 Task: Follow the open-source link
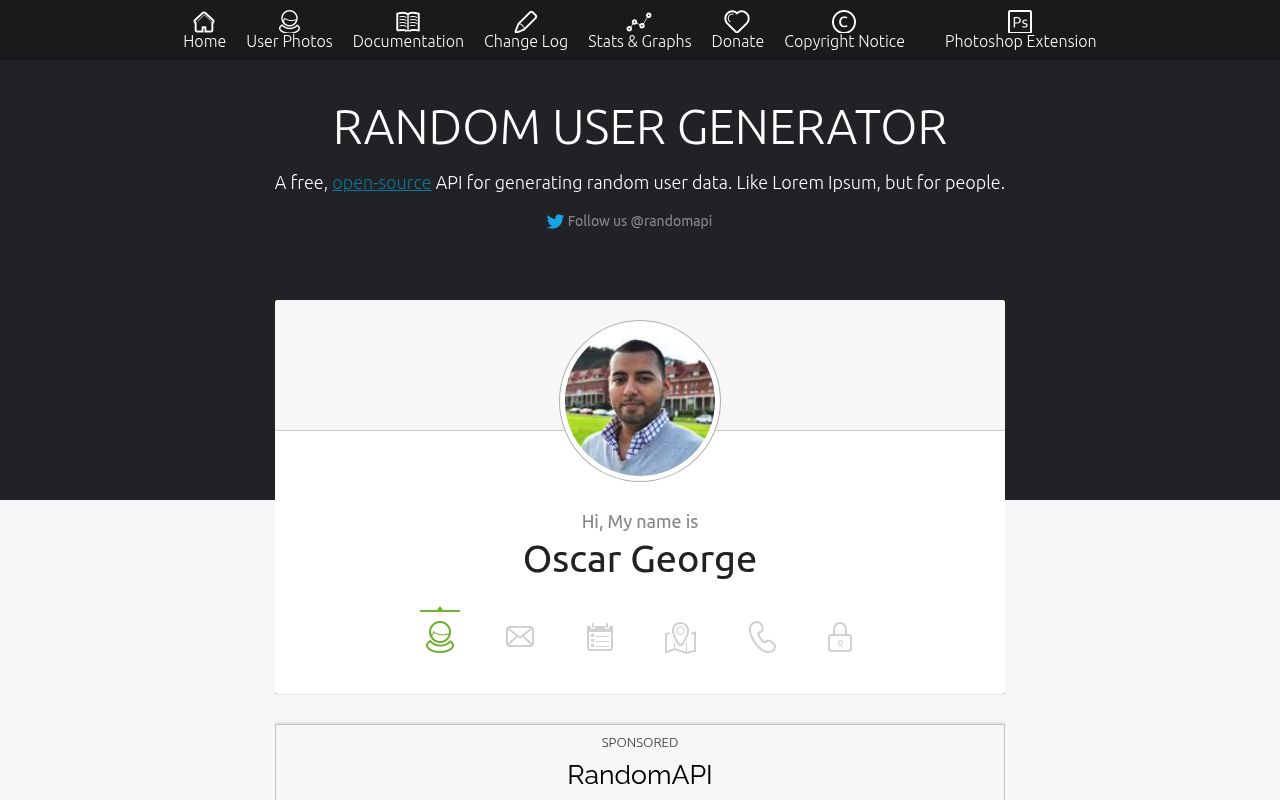[x=381, y=182]
